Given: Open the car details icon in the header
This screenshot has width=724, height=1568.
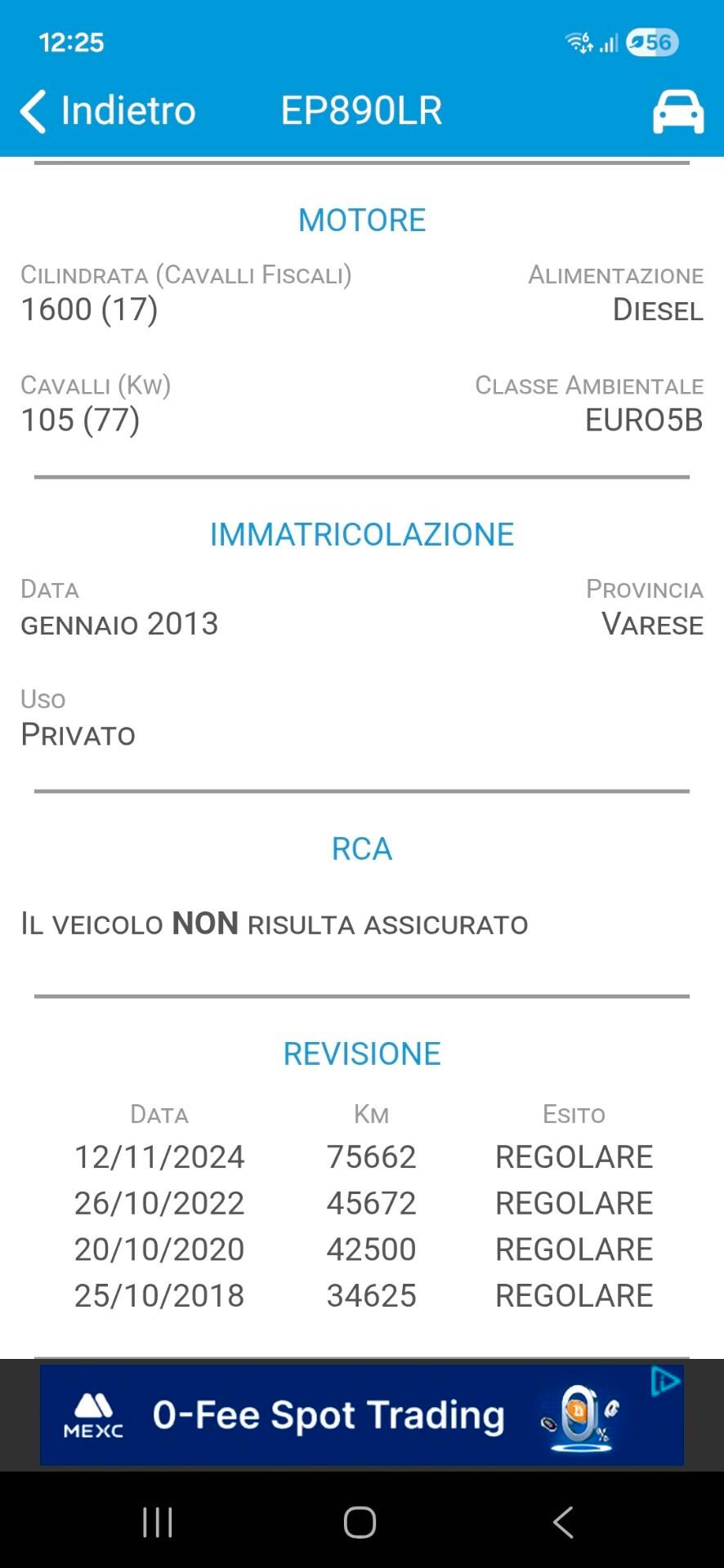Looking at the screenshot, I should tap(678, 110).
